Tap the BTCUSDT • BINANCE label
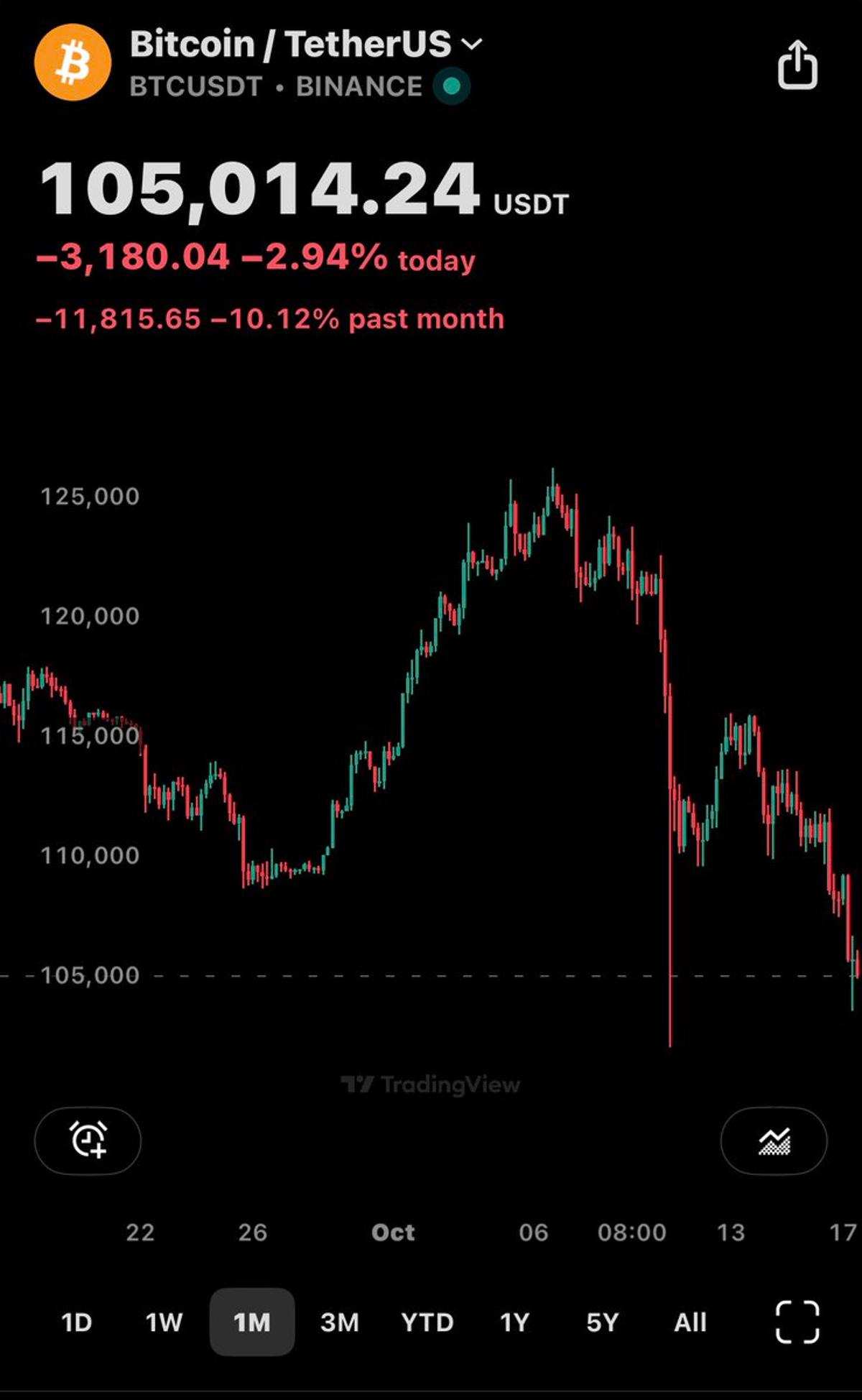The height and width of the screenshot is (1400, 862). pyautogui.click(x=275, y=86)
